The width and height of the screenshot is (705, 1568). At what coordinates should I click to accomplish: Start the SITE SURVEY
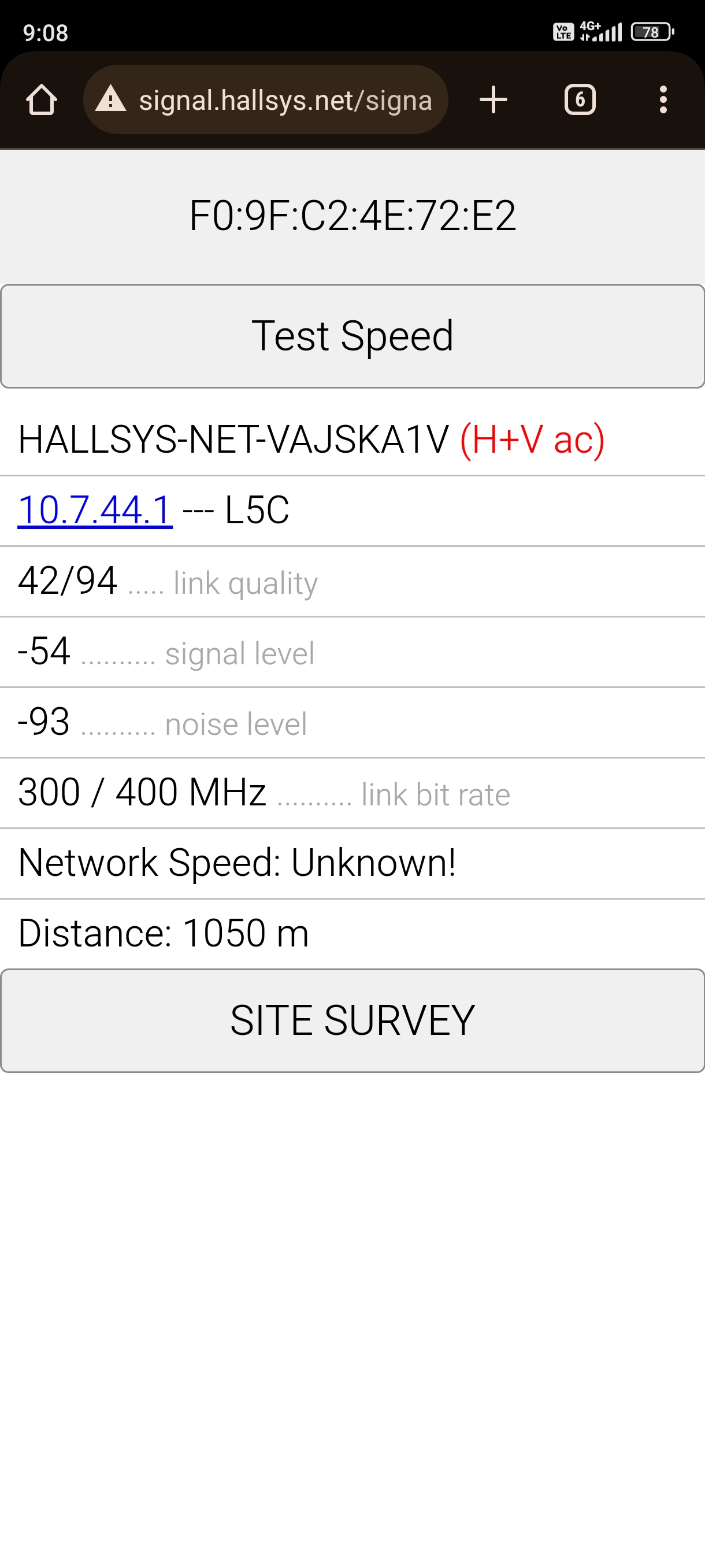click(352, 1021)
